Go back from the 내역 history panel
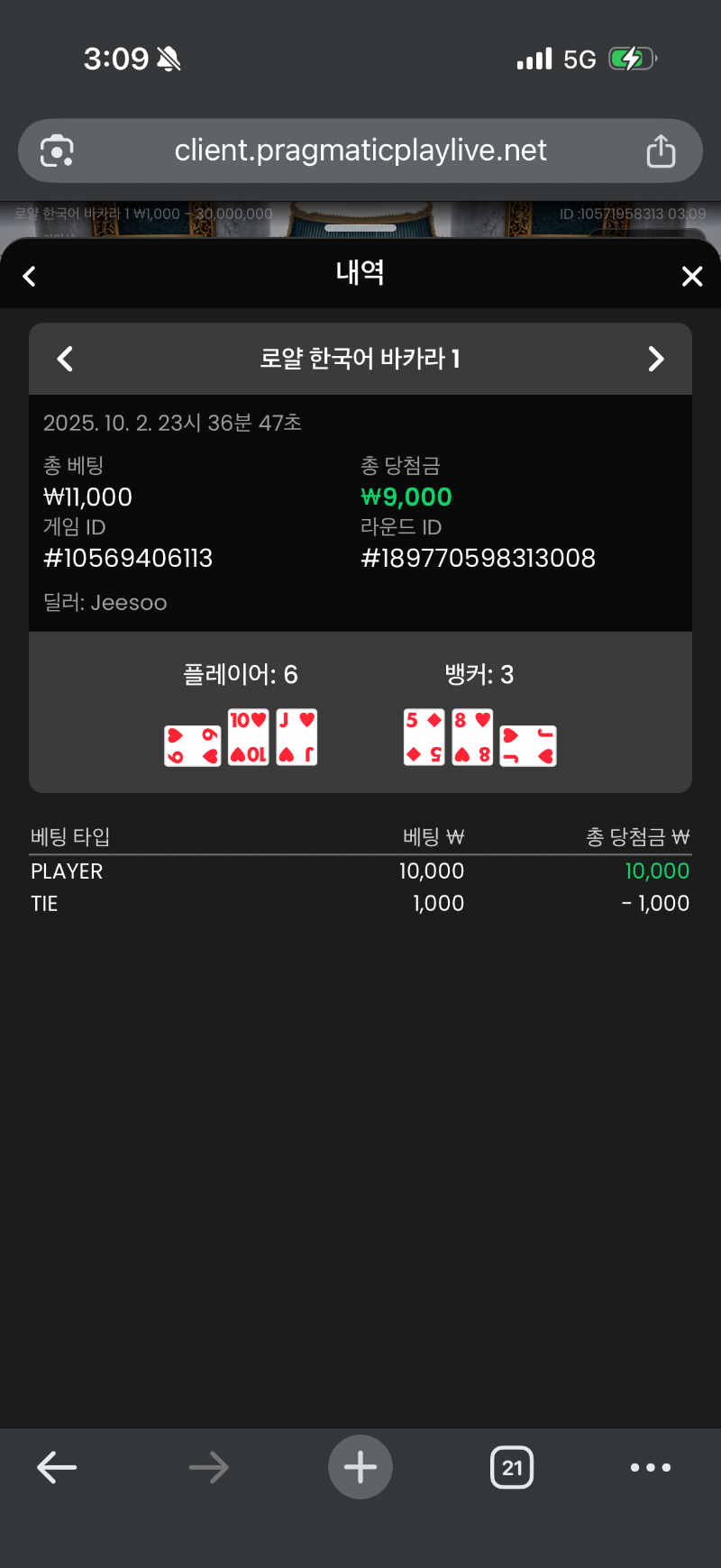 coord(30,277)
